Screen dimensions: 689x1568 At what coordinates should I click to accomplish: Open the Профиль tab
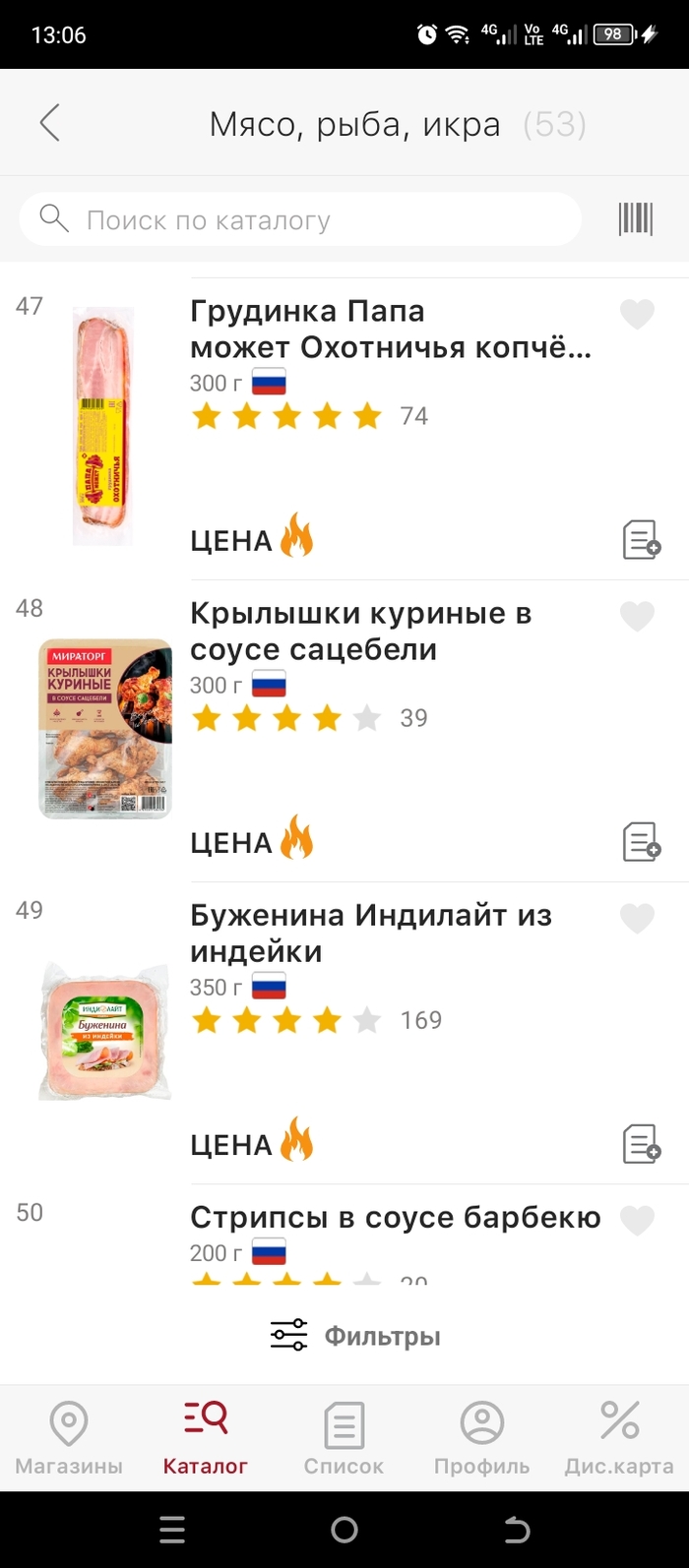(x=481, y=1438)
